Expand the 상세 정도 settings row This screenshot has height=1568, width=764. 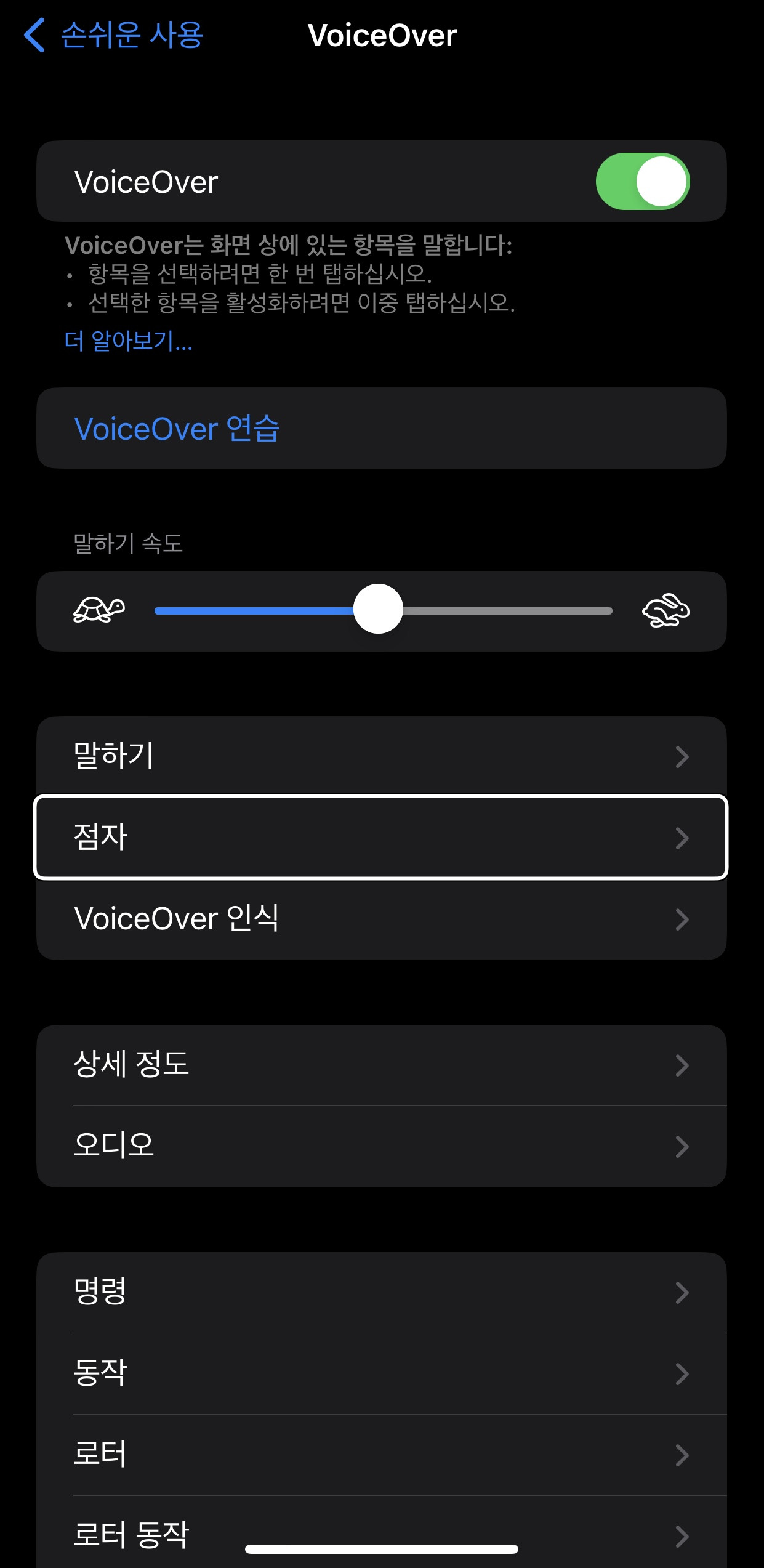point(382,1065)
